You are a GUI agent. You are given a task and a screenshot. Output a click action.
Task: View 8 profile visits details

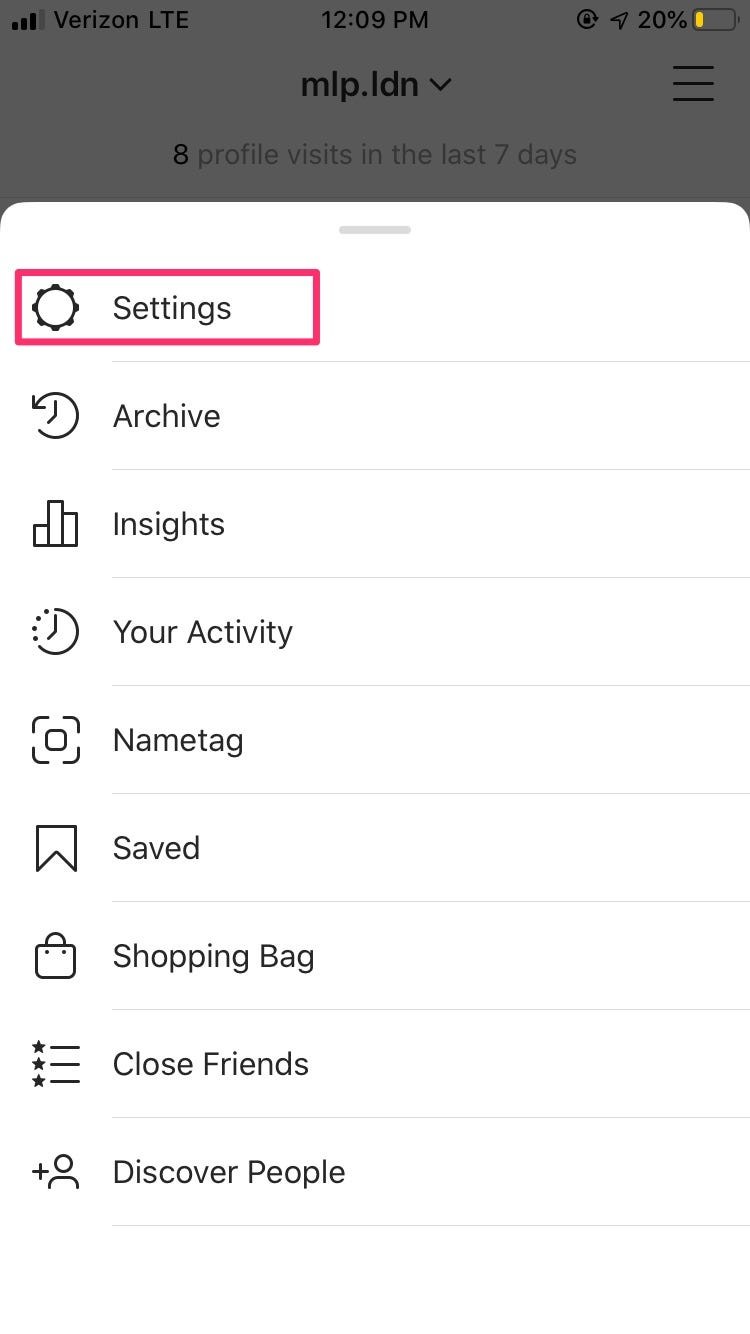click(375, 154)
